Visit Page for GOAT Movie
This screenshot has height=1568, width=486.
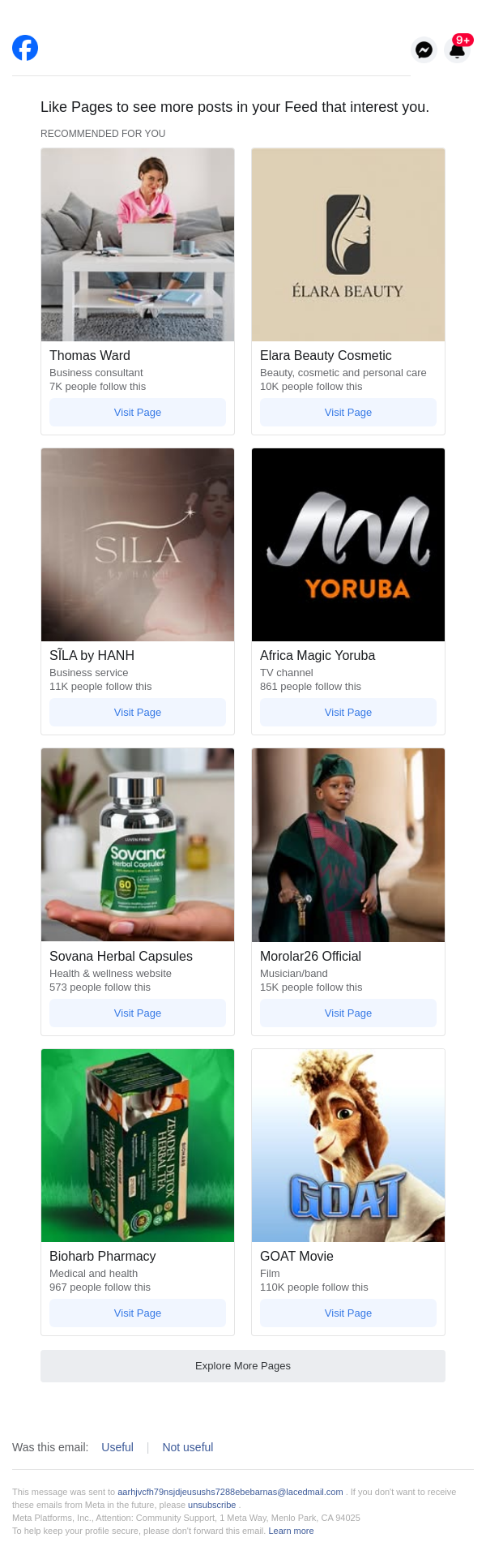click(x=348, y=1313)
